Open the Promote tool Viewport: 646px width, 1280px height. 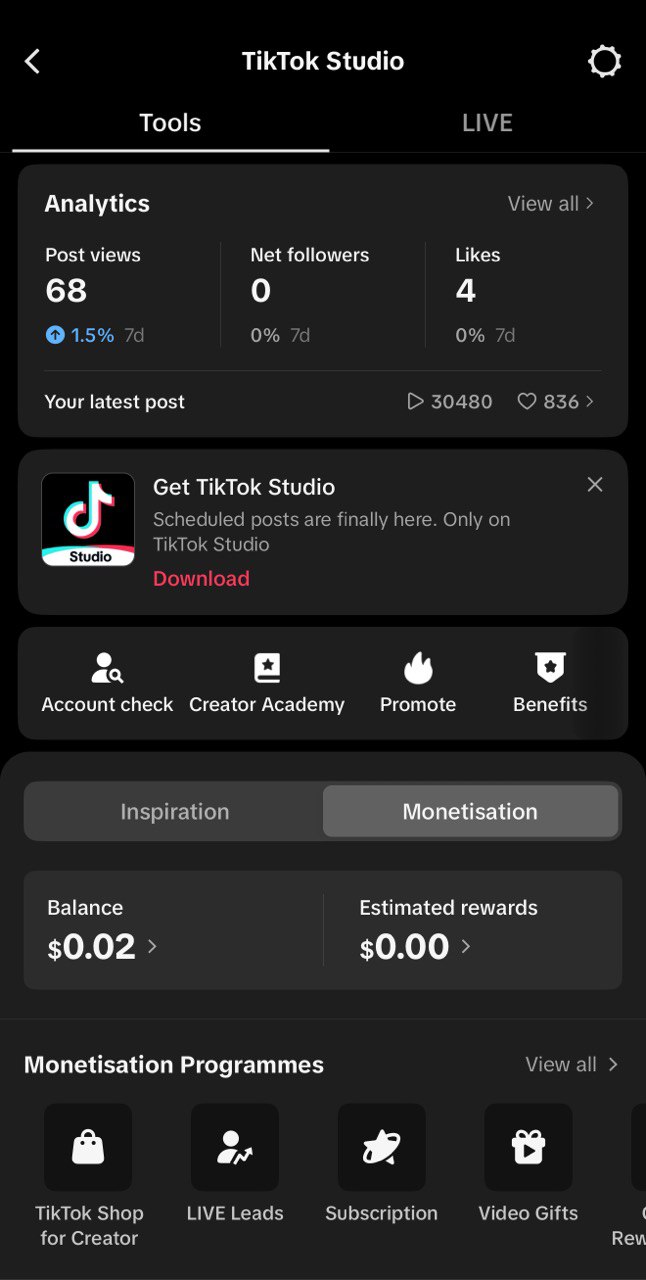point(418,683)
